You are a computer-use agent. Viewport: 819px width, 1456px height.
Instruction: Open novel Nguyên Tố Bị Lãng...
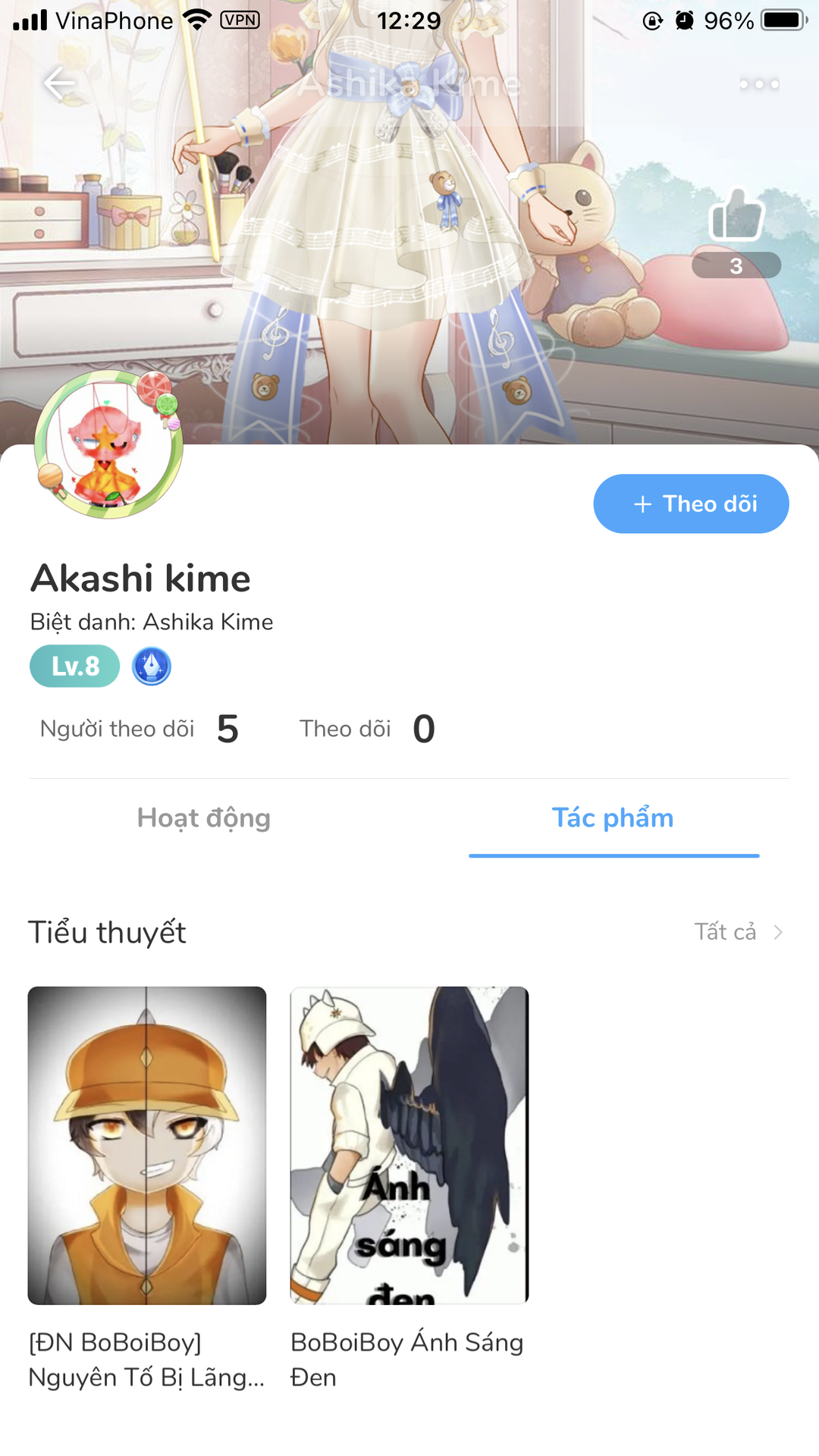point(147,1145)
